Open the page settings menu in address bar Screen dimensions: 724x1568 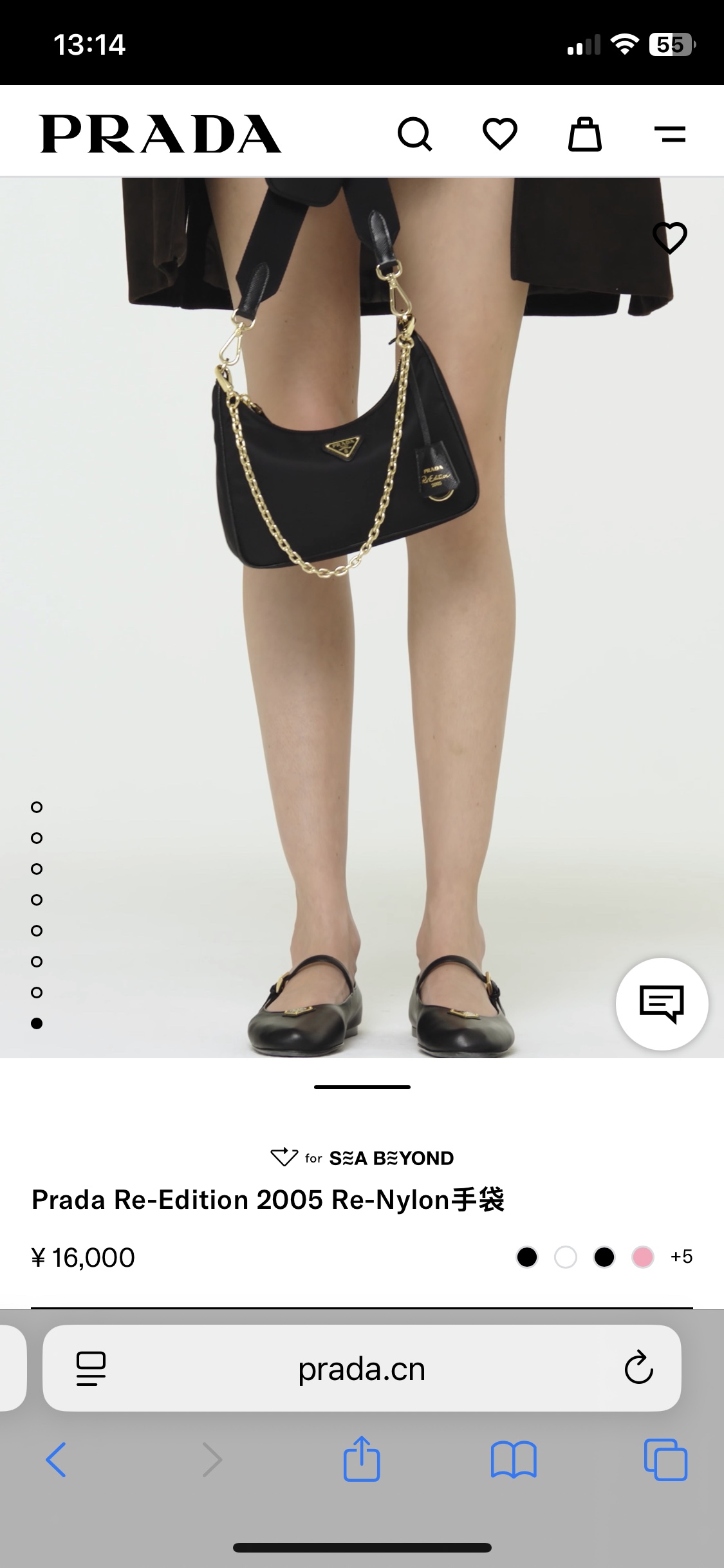click(91, 1368)
